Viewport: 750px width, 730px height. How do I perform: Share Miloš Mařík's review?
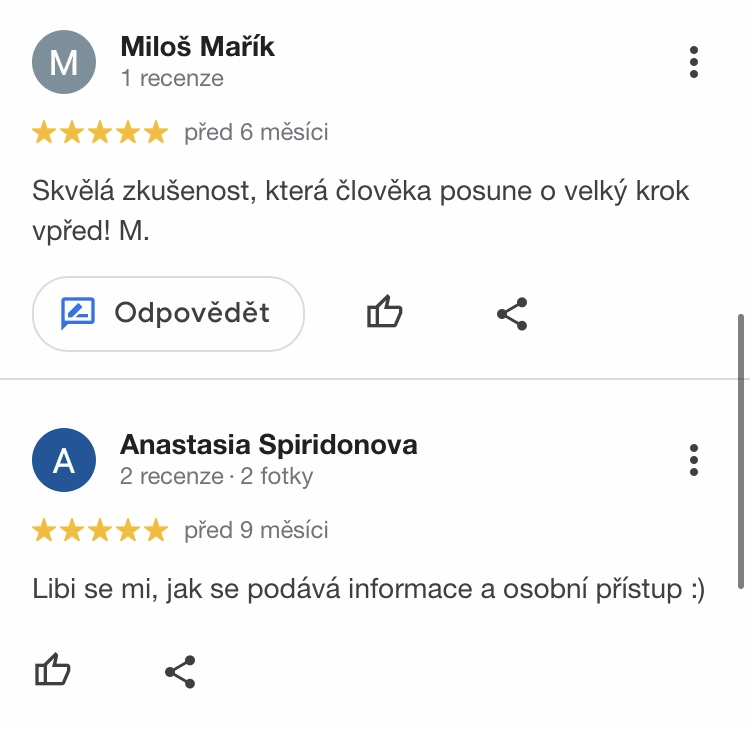click(x=512, y=314)
